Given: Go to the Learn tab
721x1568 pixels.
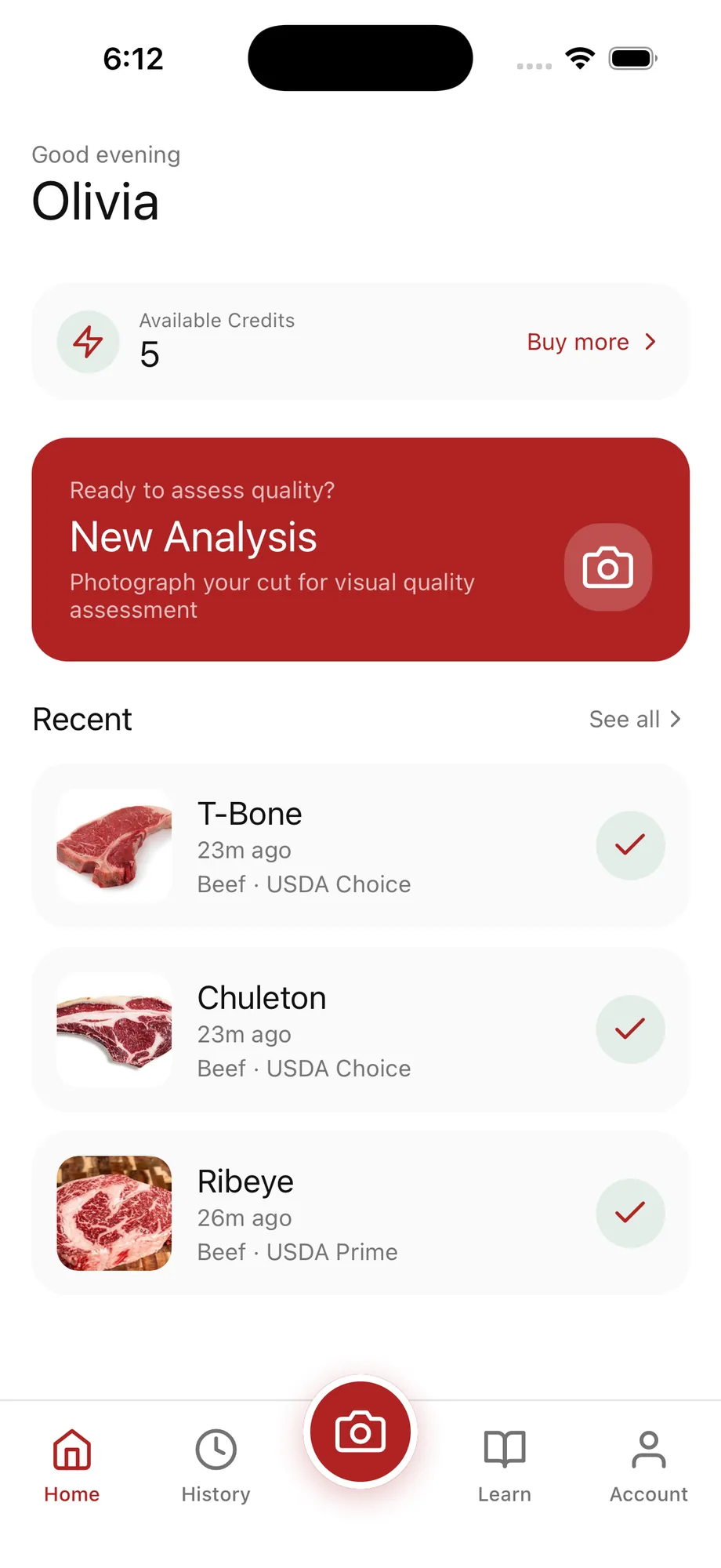Looking at the screenshot, I should click(505, 1466).
